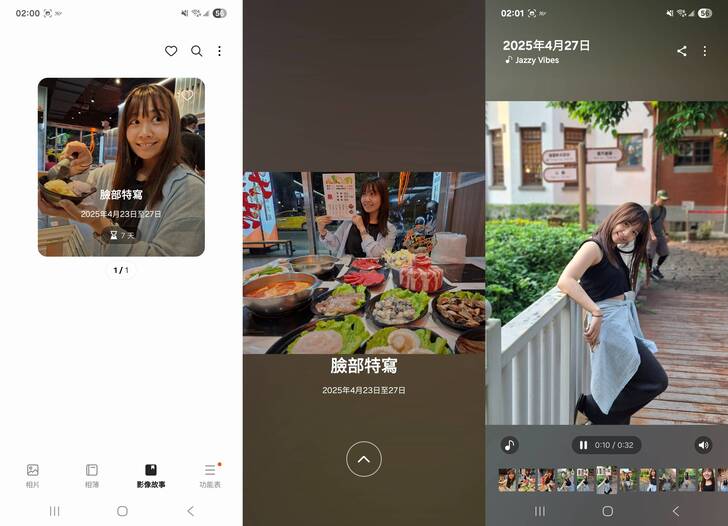Open favorites heart icon in Gallery stories
Image resolution: width=728 pixels, height=526 pixels.
(171, 51)
